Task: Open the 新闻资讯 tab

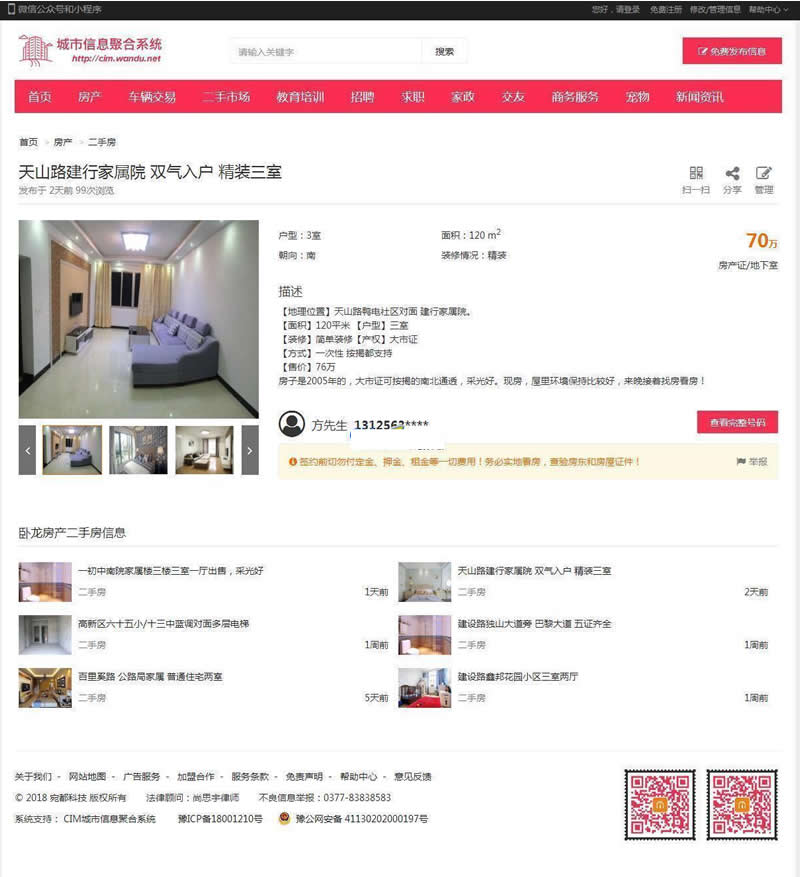Action: pos(699,97)
